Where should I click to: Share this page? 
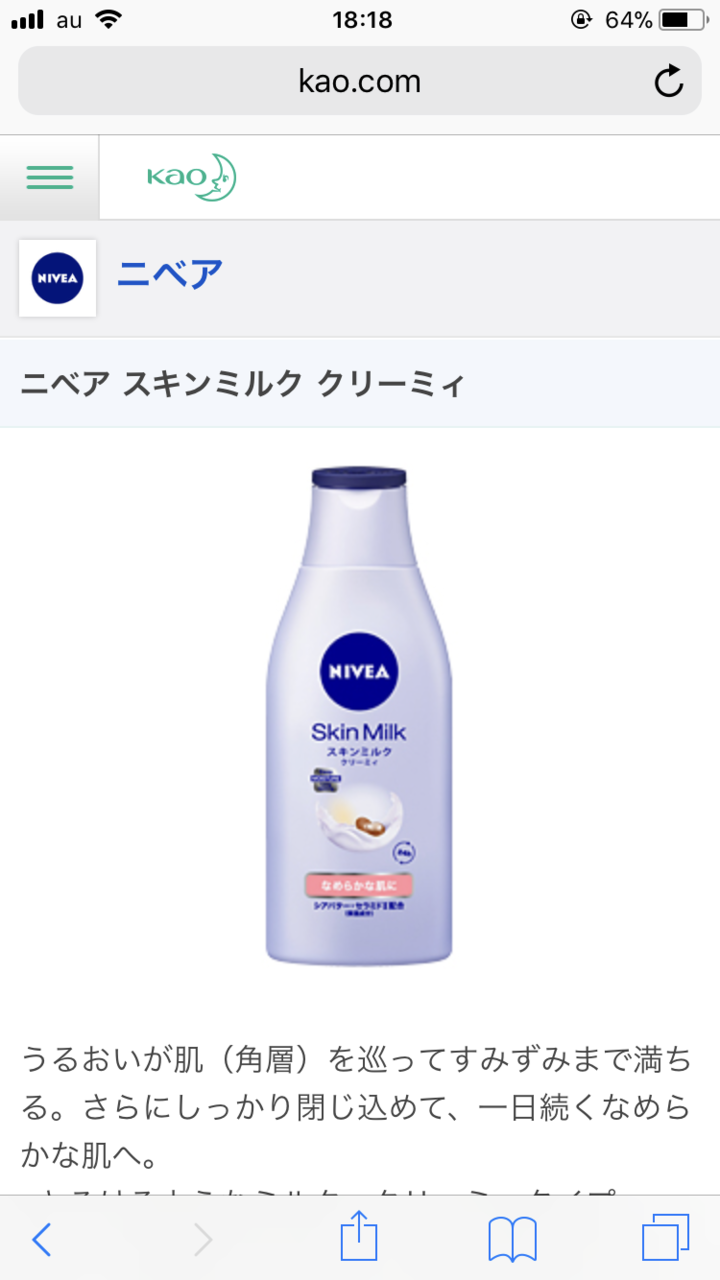[x=359, y=1238]
